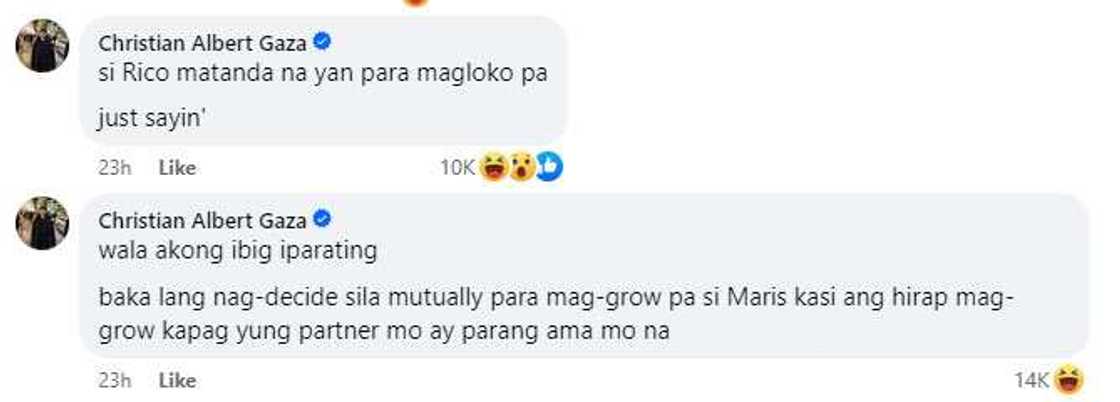Viewport: 1120px width, 402px height.
Task: Like the 'si Rico matanda na' comment
Action: (177, 168)
